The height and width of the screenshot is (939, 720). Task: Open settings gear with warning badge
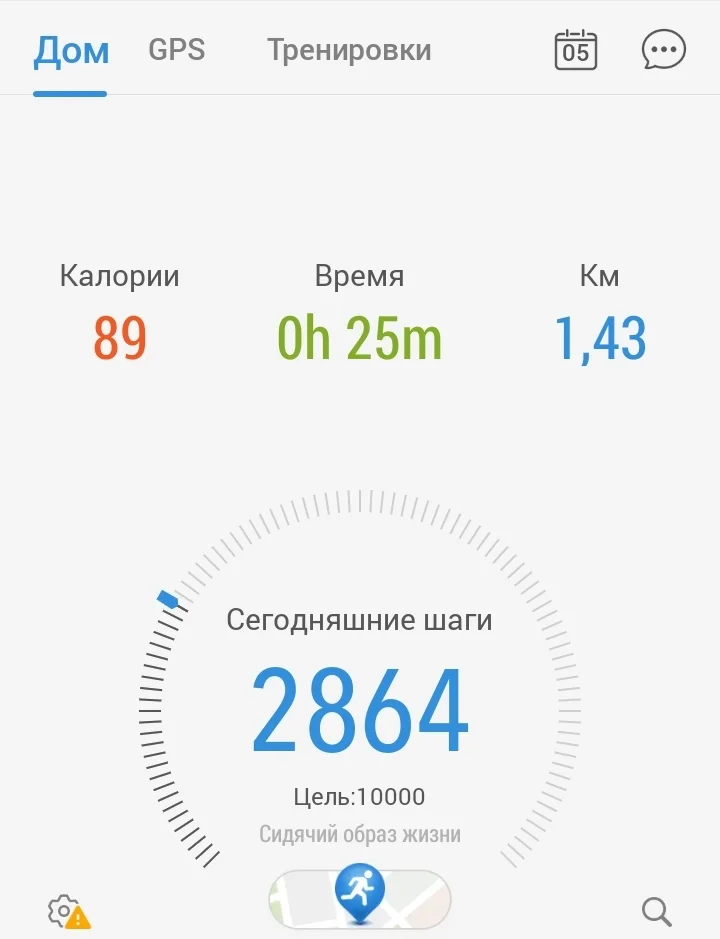[x=67, y=911]
